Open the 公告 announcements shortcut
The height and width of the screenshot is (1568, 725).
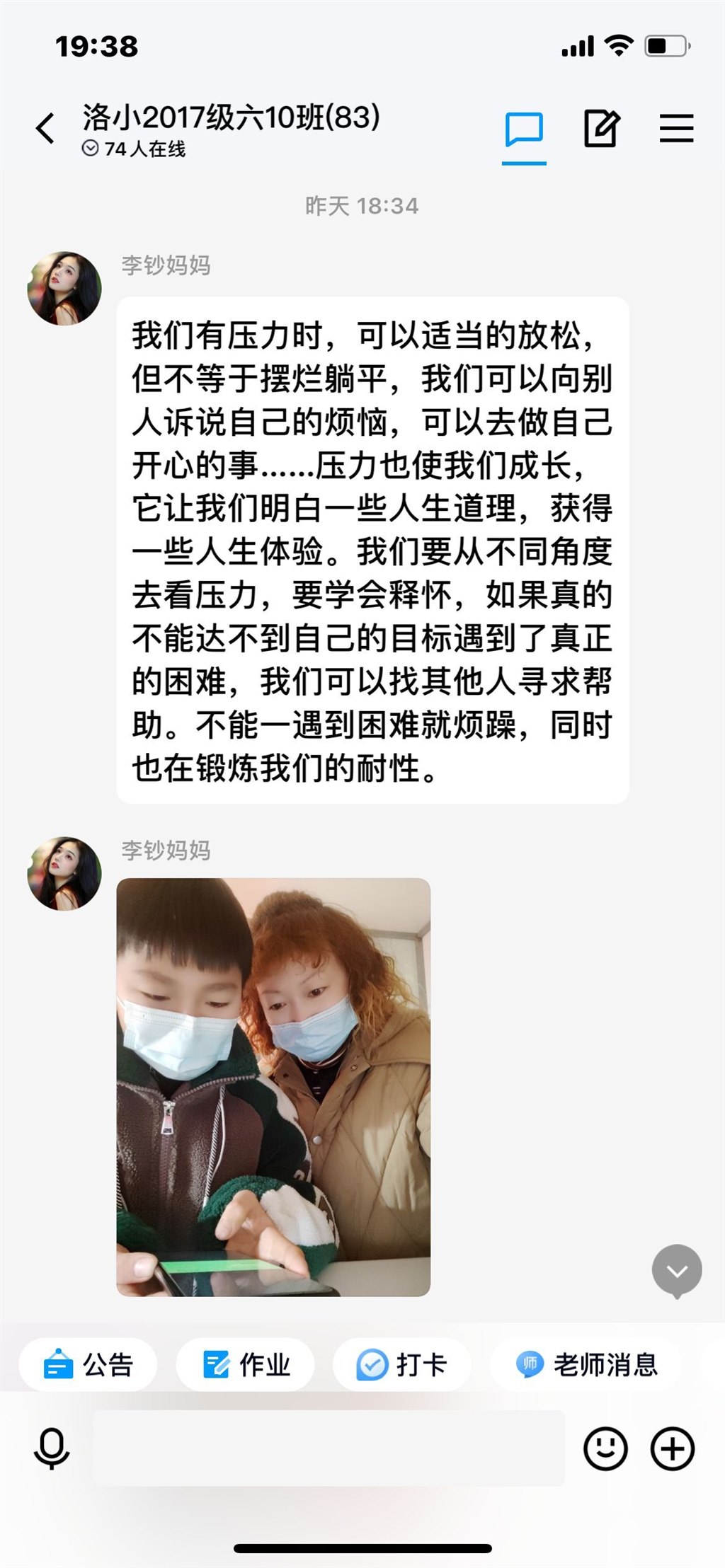pos(89,1364)
